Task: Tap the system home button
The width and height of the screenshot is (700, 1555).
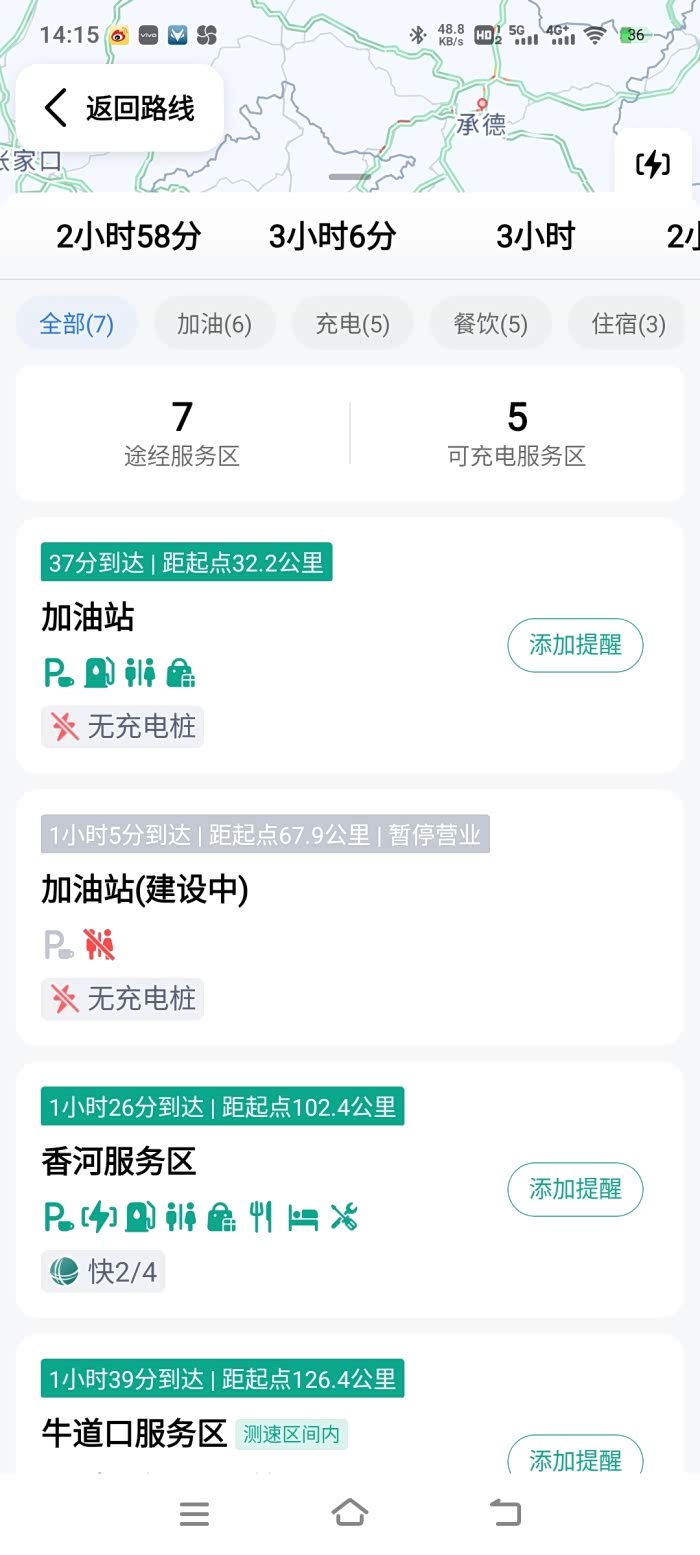Action: pos(350,1513)
